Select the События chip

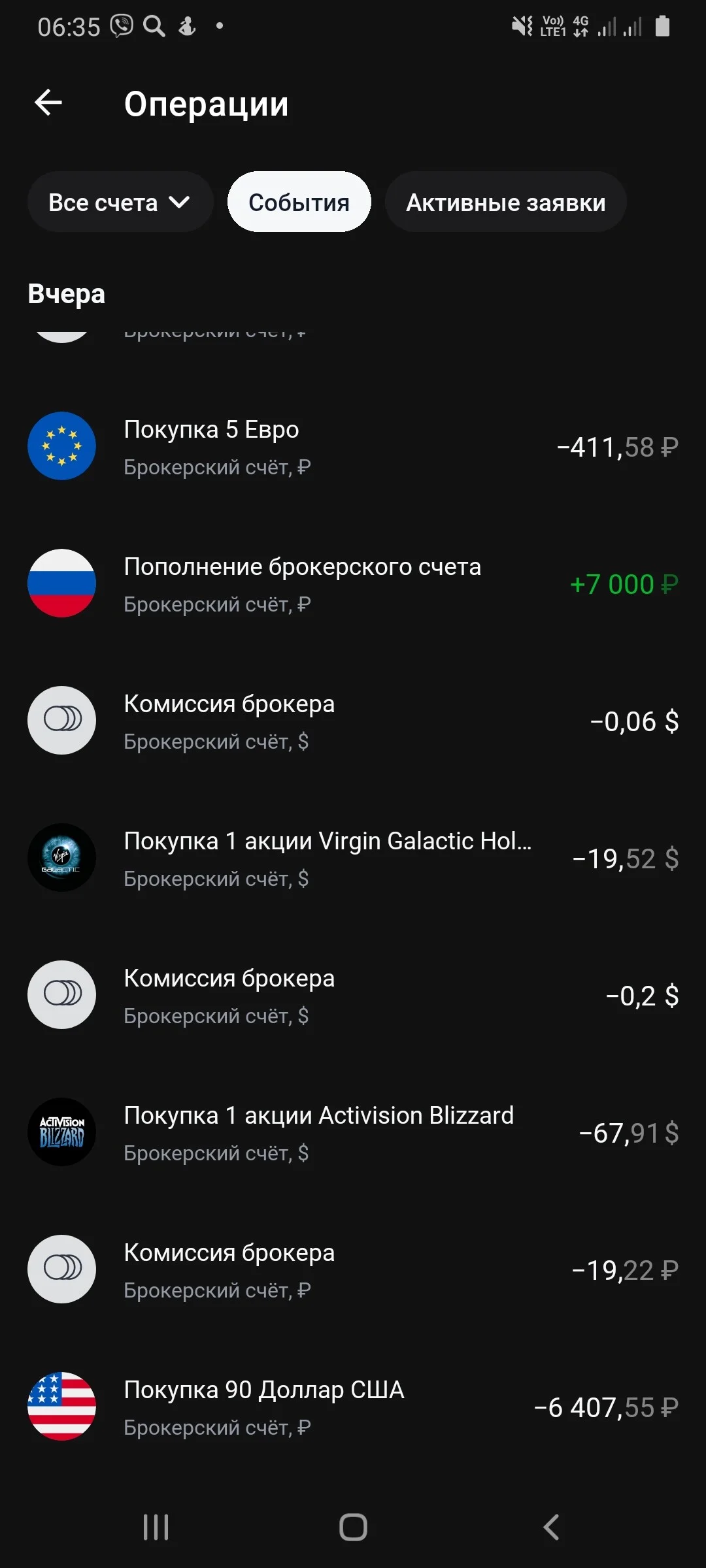299,202
